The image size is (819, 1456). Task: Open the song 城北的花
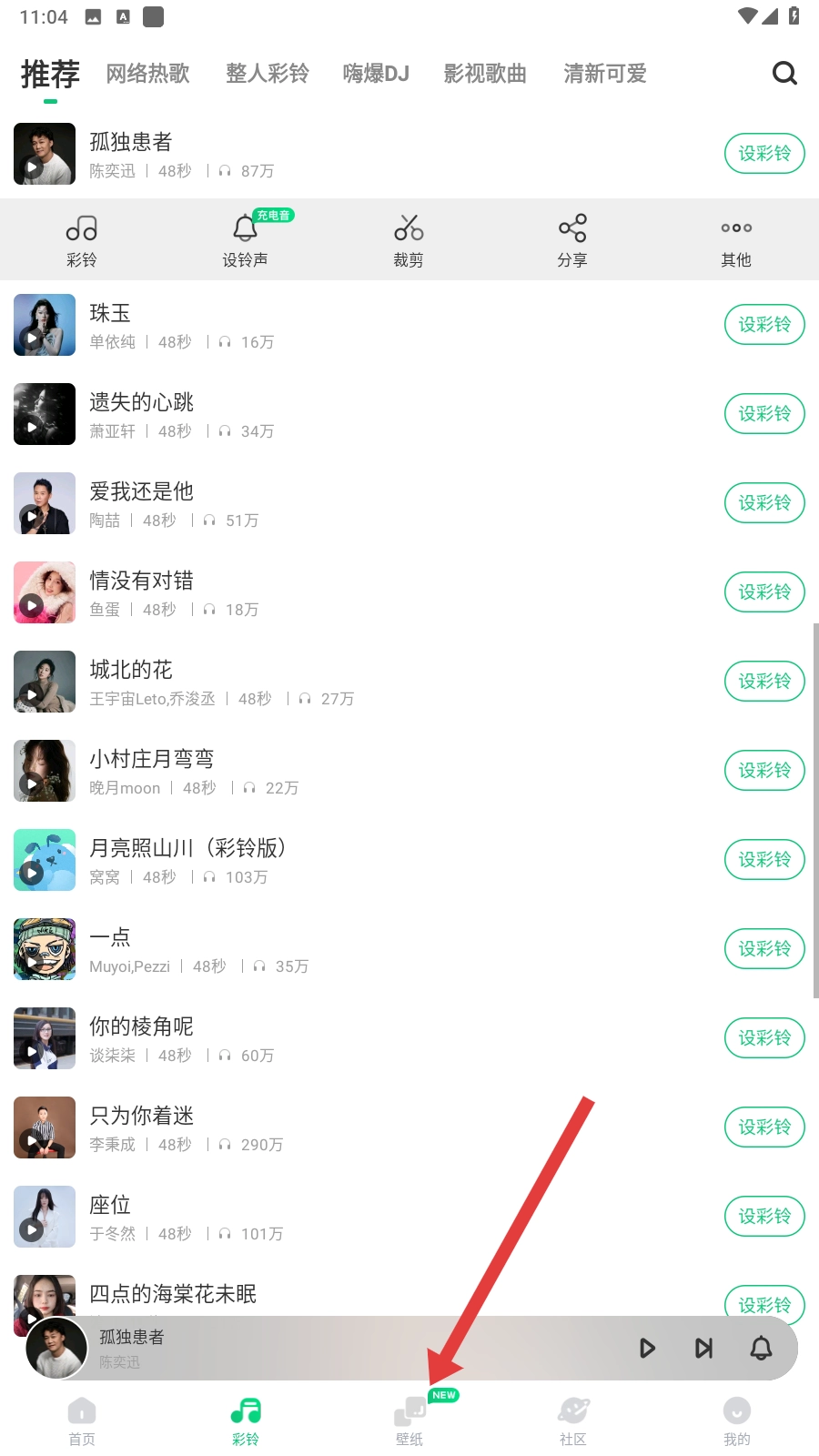coord(130,671)
